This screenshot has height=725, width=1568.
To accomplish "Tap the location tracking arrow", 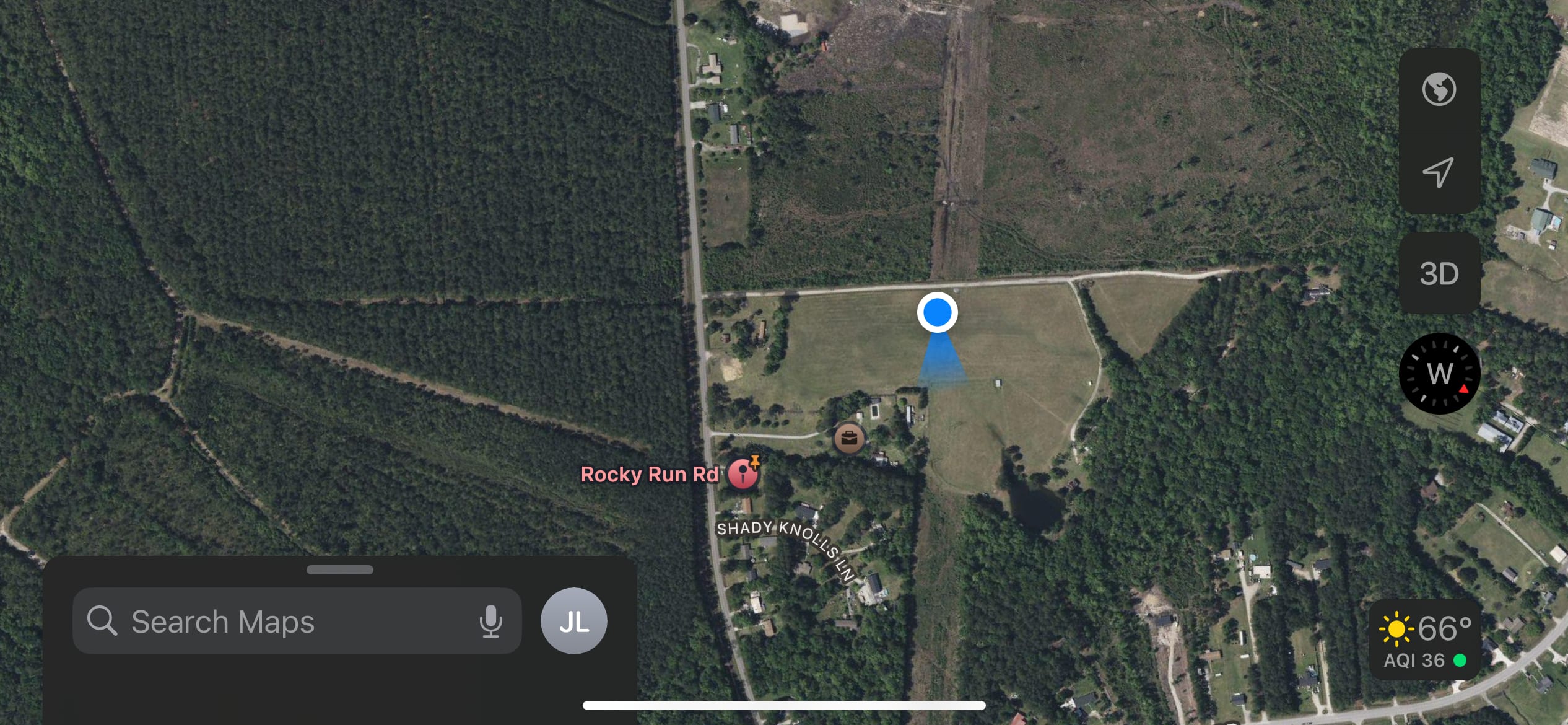I will tap(1439, 172).
